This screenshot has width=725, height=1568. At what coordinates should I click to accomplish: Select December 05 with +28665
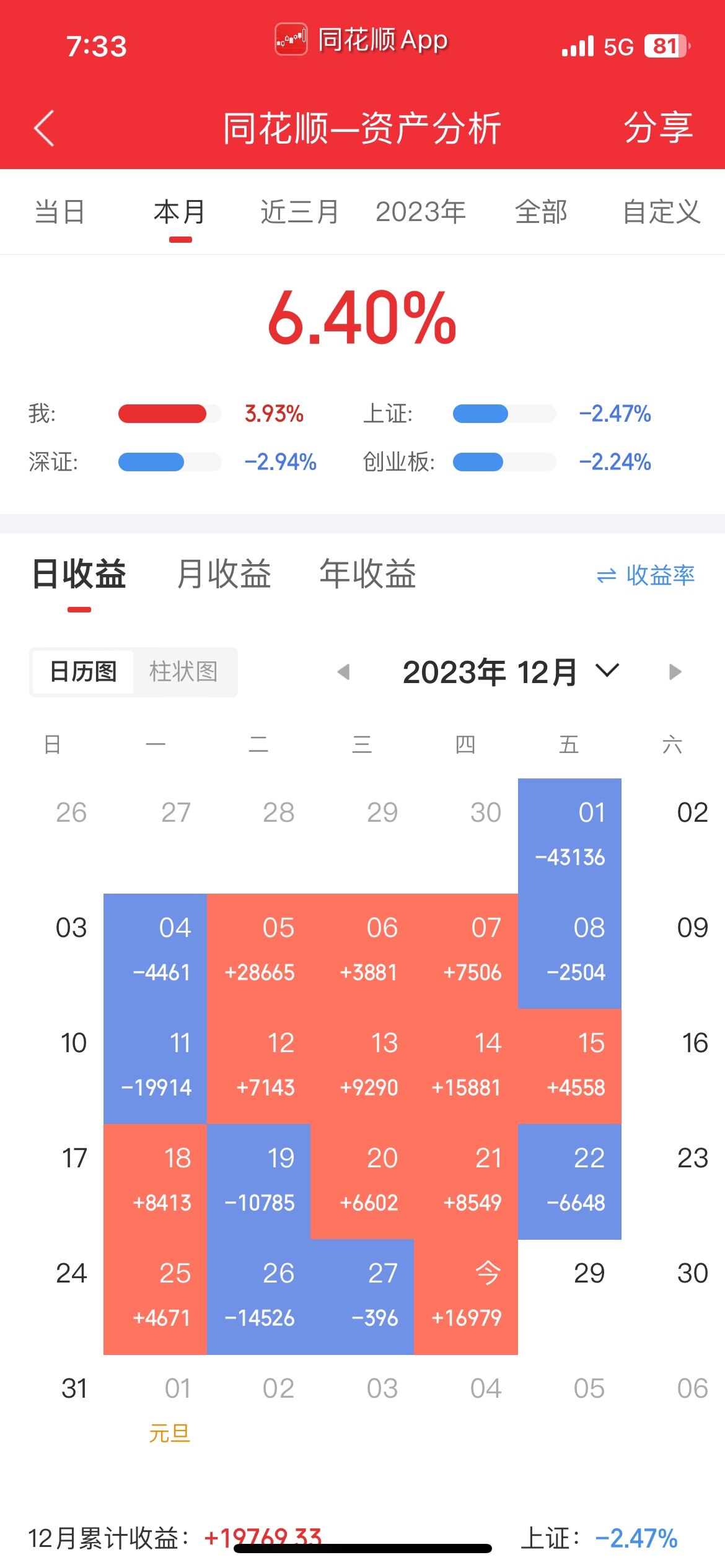[259, 951]
